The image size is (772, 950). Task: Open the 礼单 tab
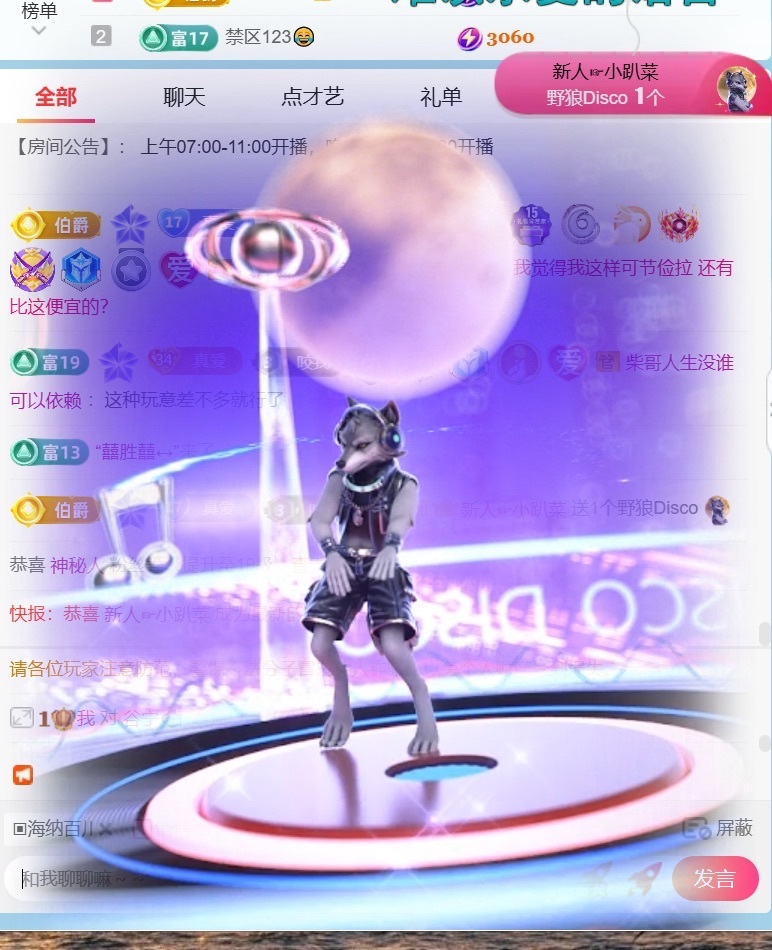point(441,97)
